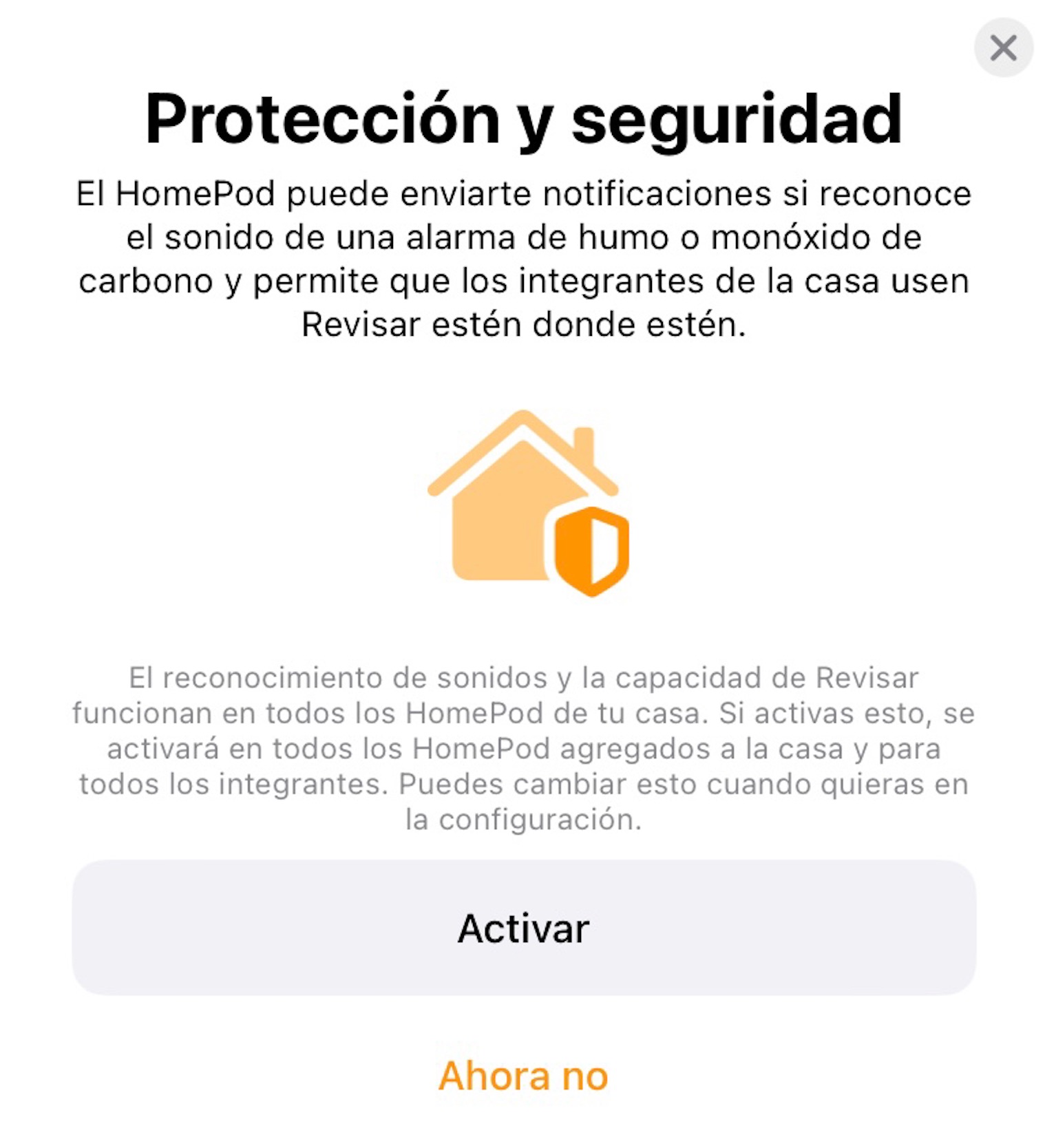
Task: Close the Protección y seguridad dialog
Action: 1002,48
